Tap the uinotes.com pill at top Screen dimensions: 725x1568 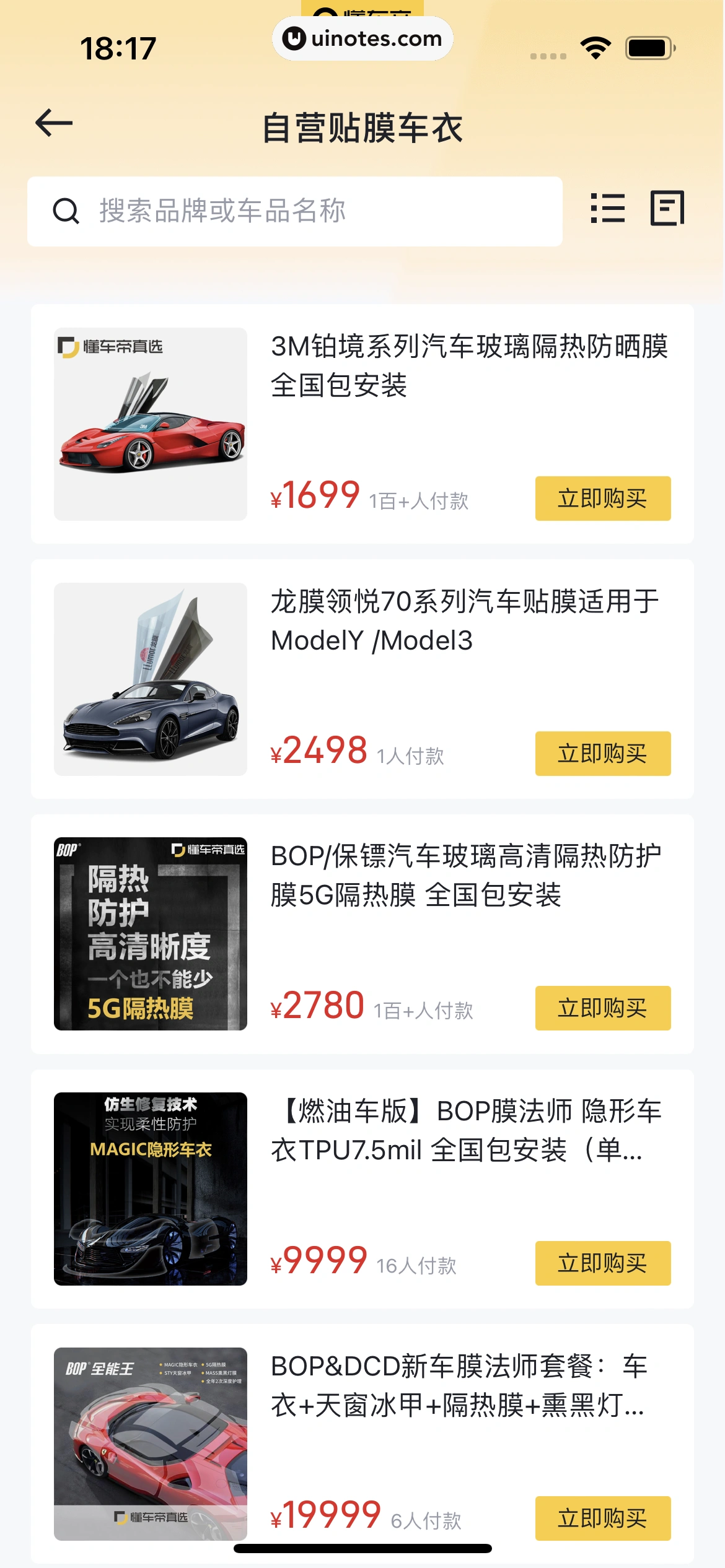[362, 38]
